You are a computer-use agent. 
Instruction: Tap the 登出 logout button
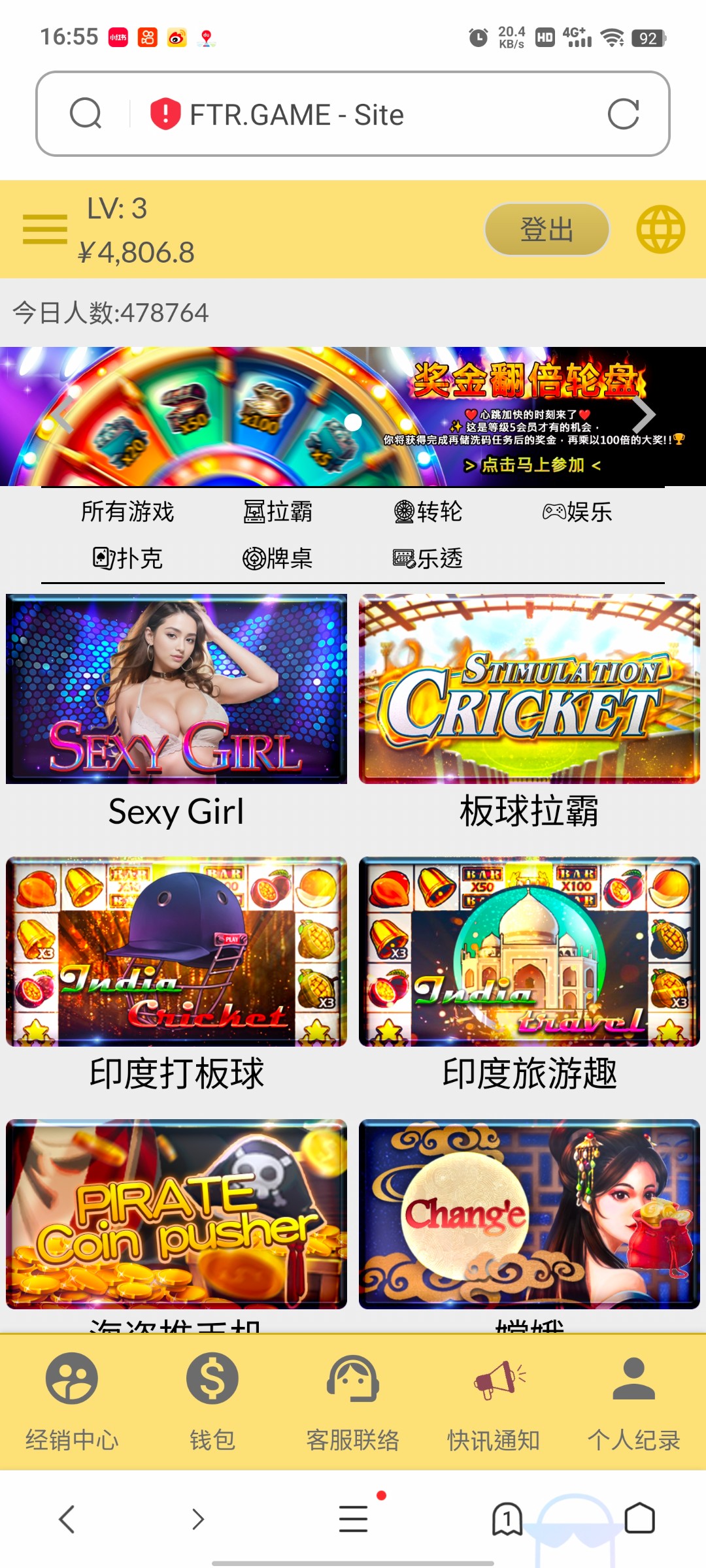546,230
